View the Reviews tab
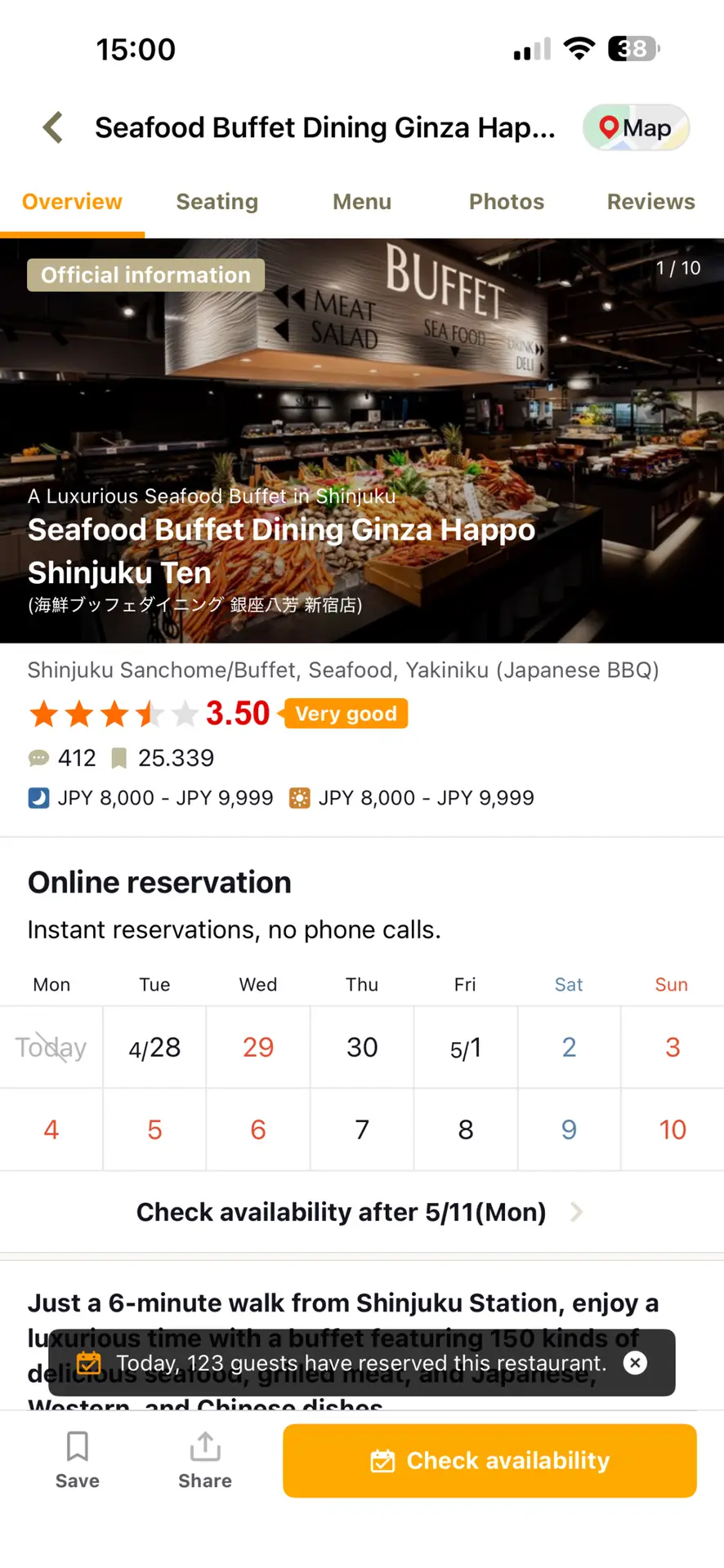Image resolution: width=724 pixels, height=1568 pixels. tap(650, 202)
